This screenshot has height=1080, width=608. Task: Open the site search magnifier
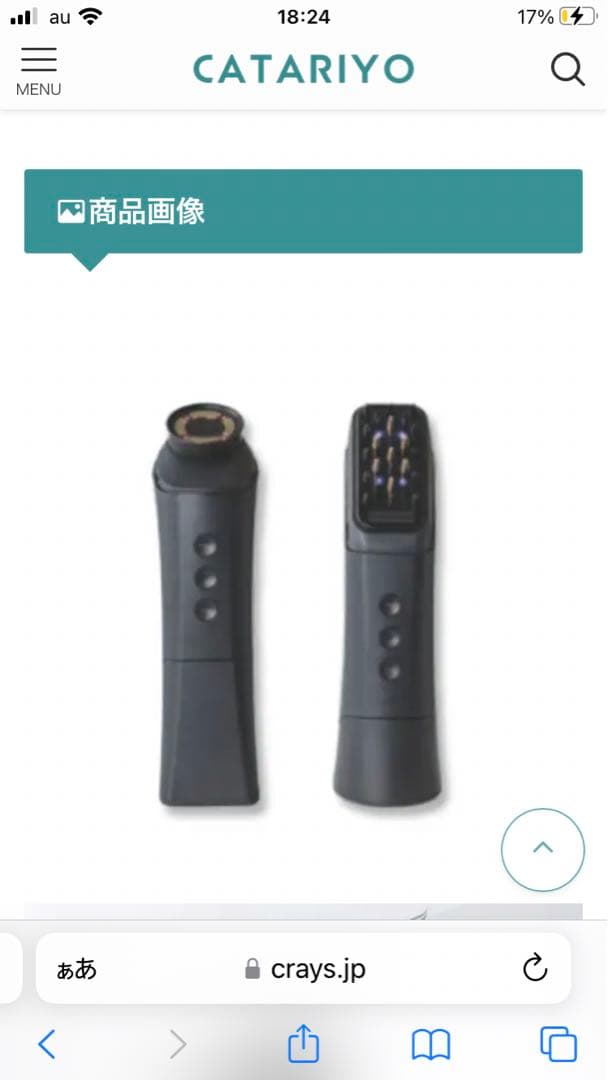coord(568,70)
